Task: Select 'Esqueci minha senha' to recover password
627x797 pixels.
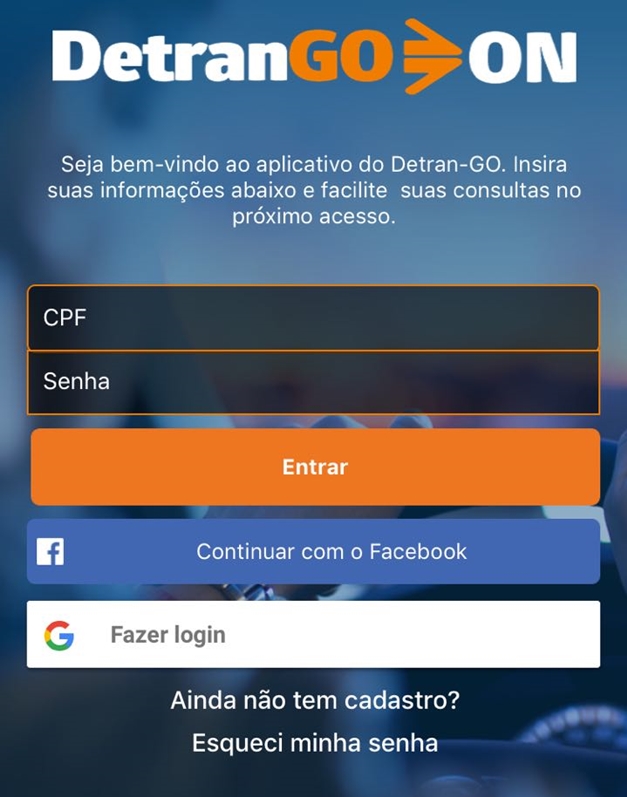Action: point(315,743)
